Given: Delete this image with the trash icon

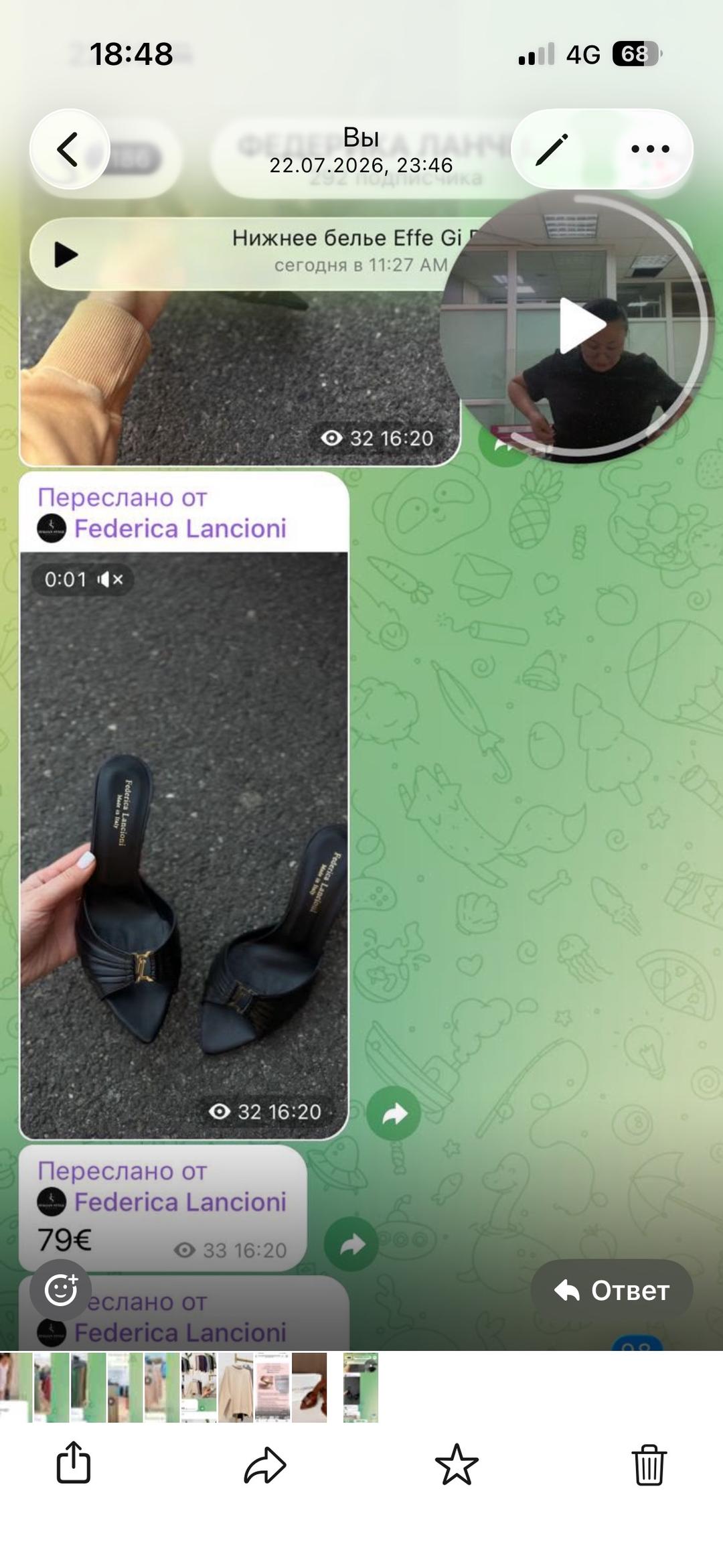Looking at the screenshot, I should 649,1465.
